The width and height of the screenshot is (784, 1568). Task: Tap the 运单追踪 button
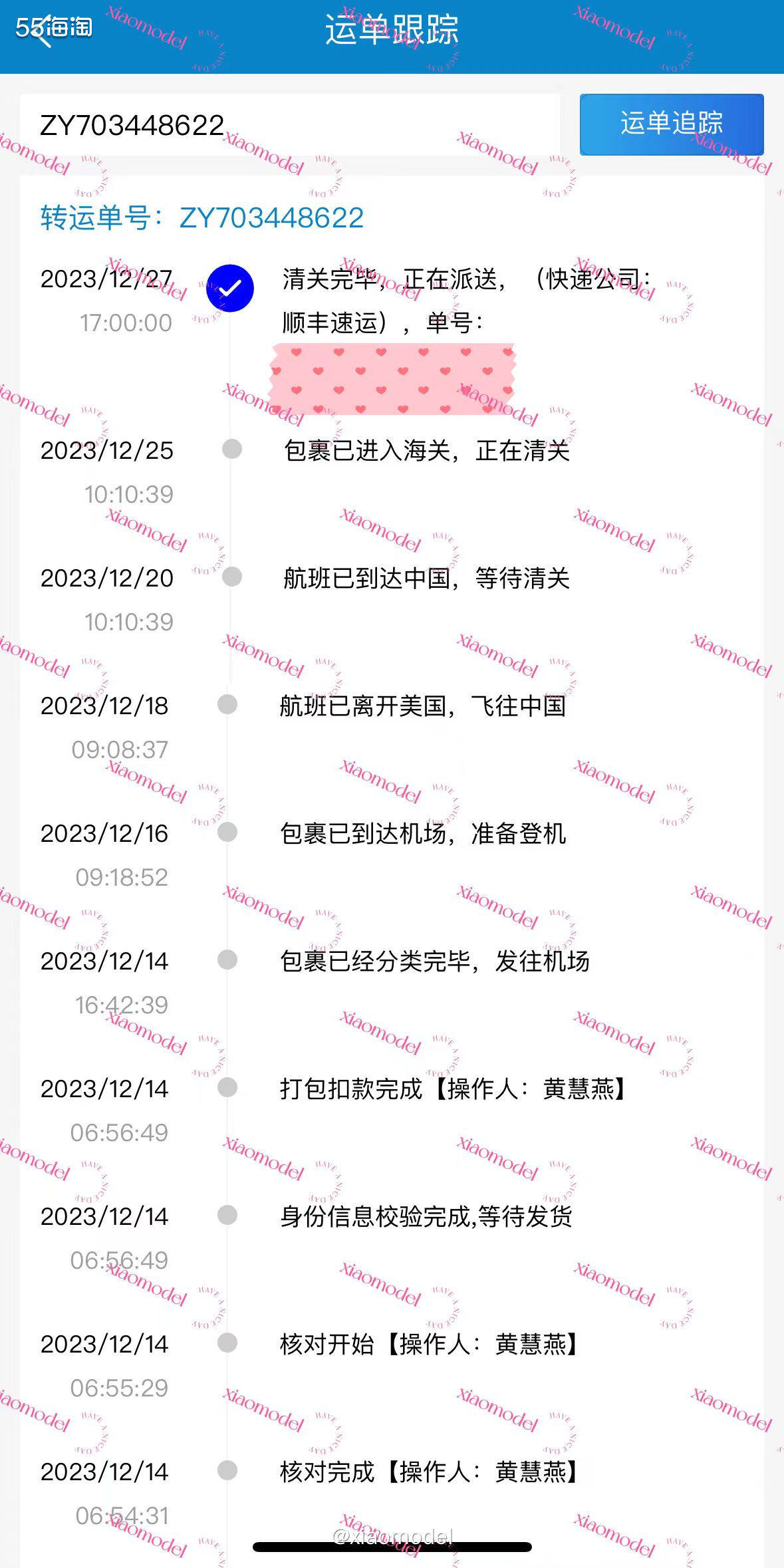(x=671, y=124)
